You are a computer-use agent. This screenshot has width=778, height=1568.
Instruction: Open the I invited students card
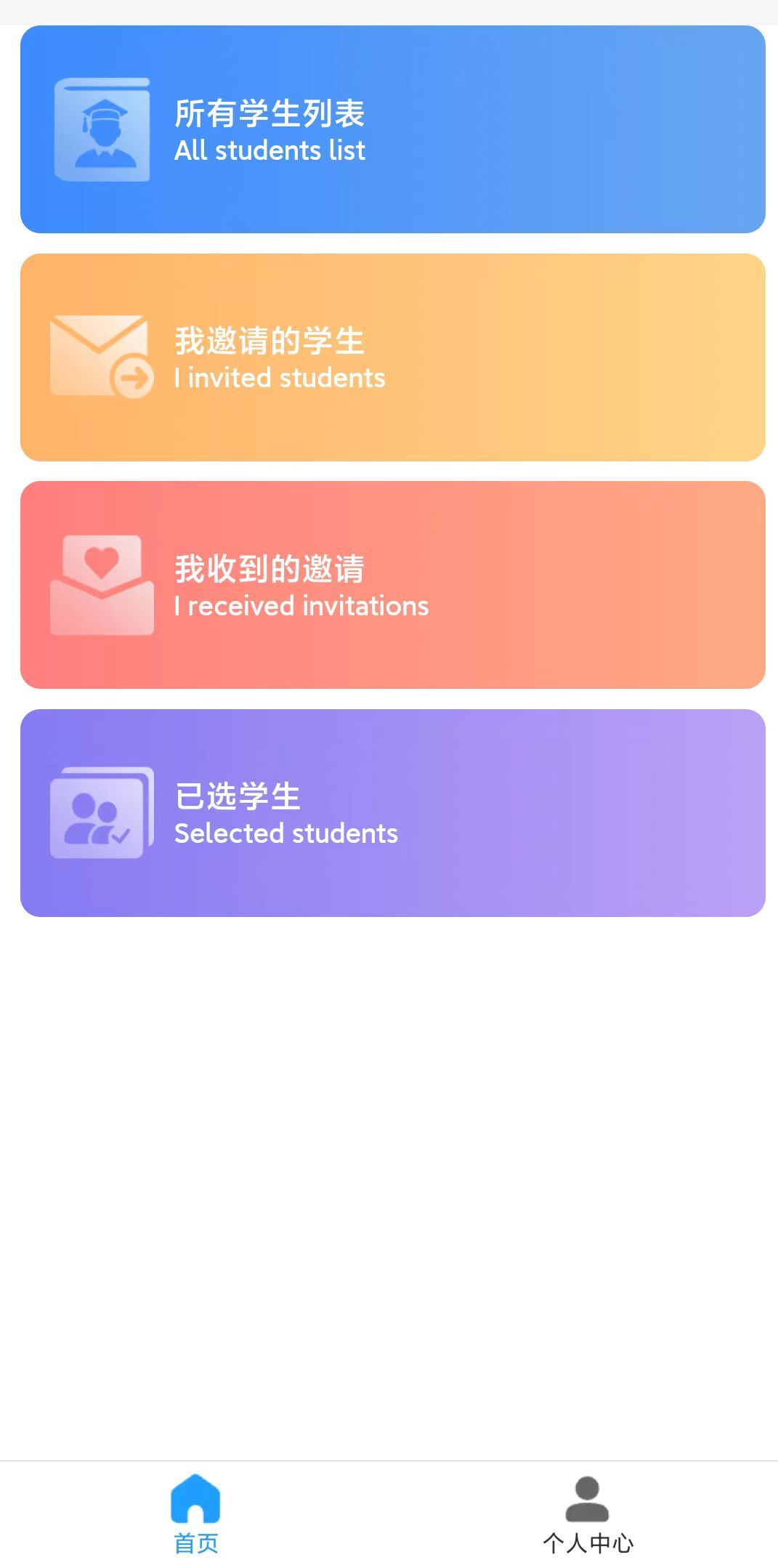coord(392,357)
